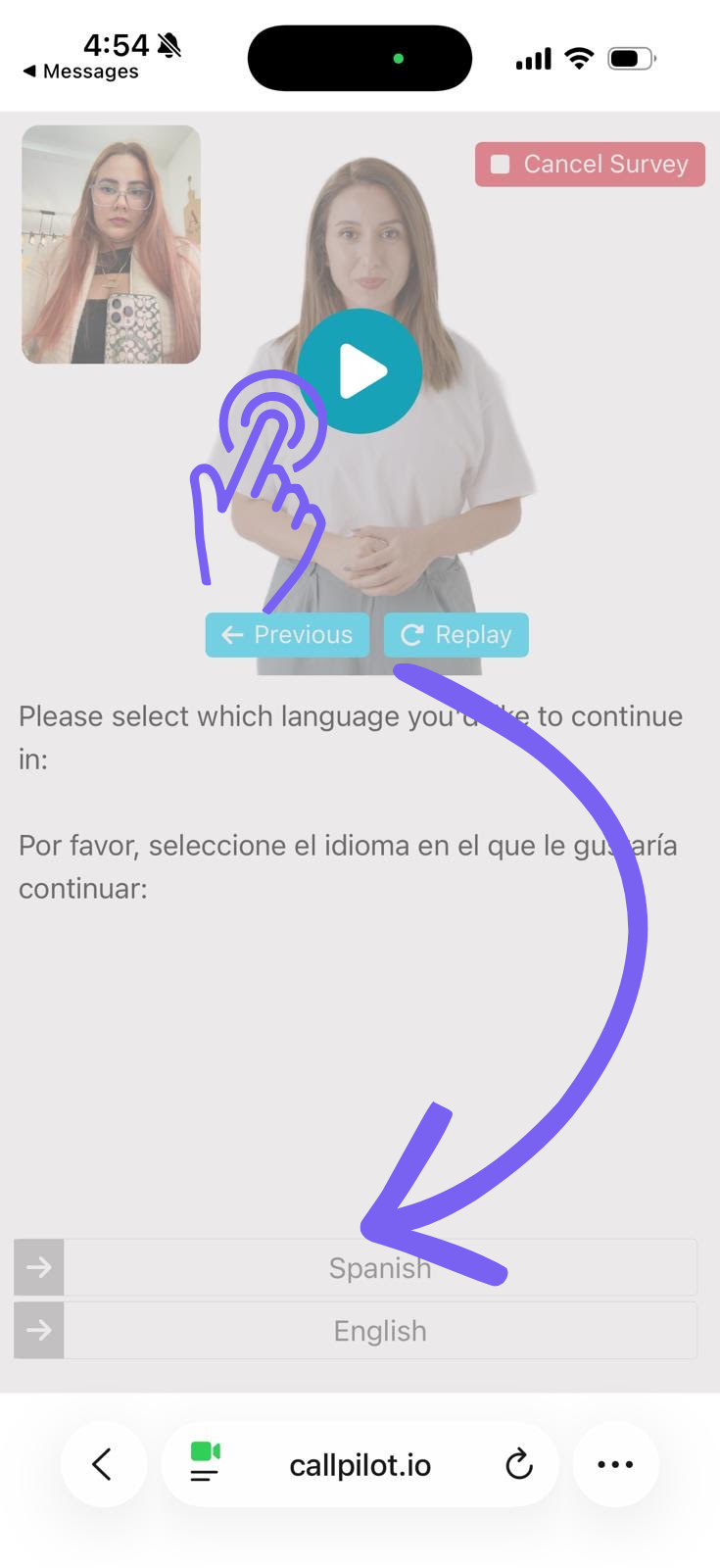Cancel the survey
720x1568 pixels.
(x=590, y=165)
